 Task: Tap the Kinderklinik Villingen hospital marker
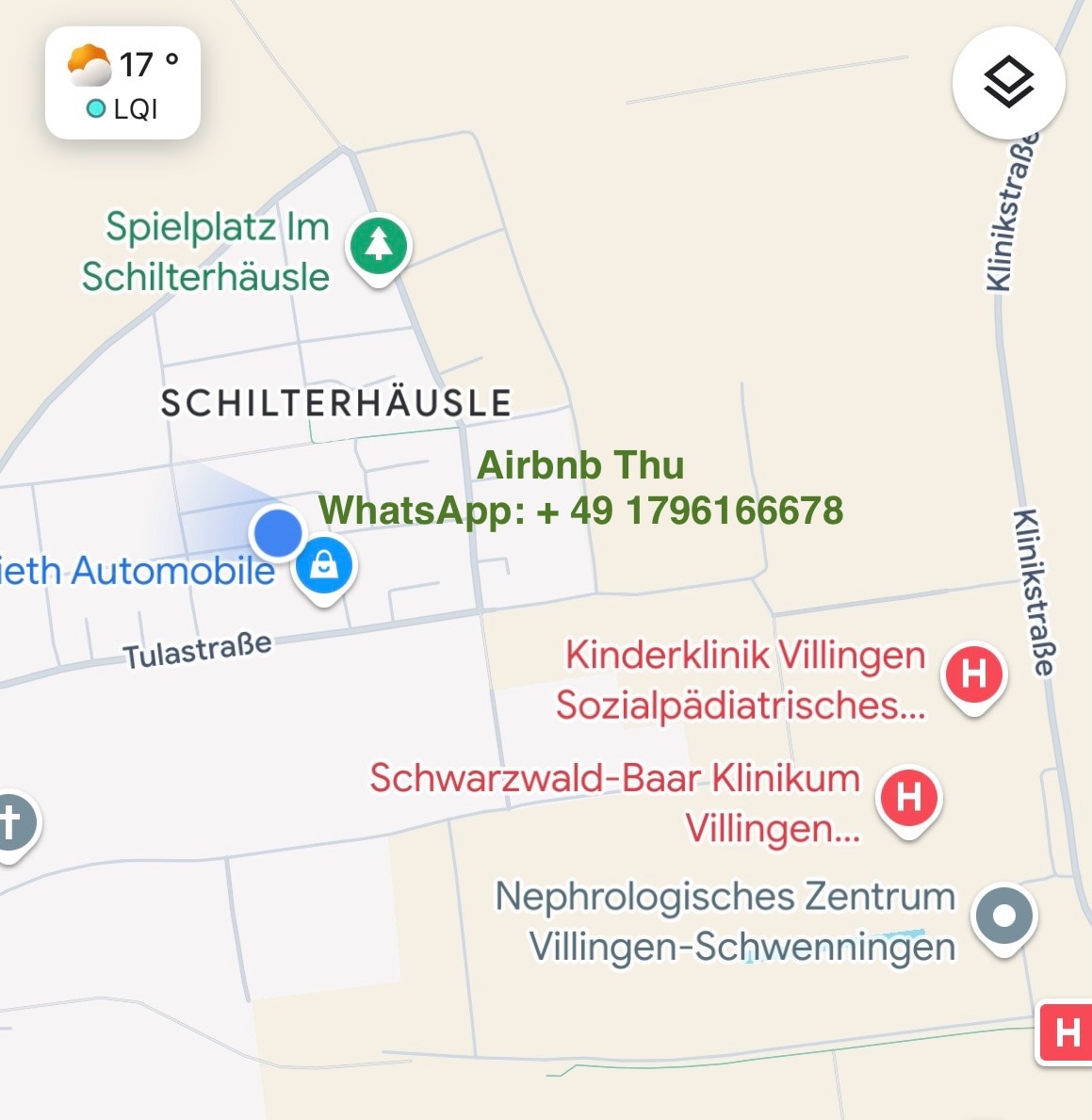pyautogui.click(x=975, y=674)
